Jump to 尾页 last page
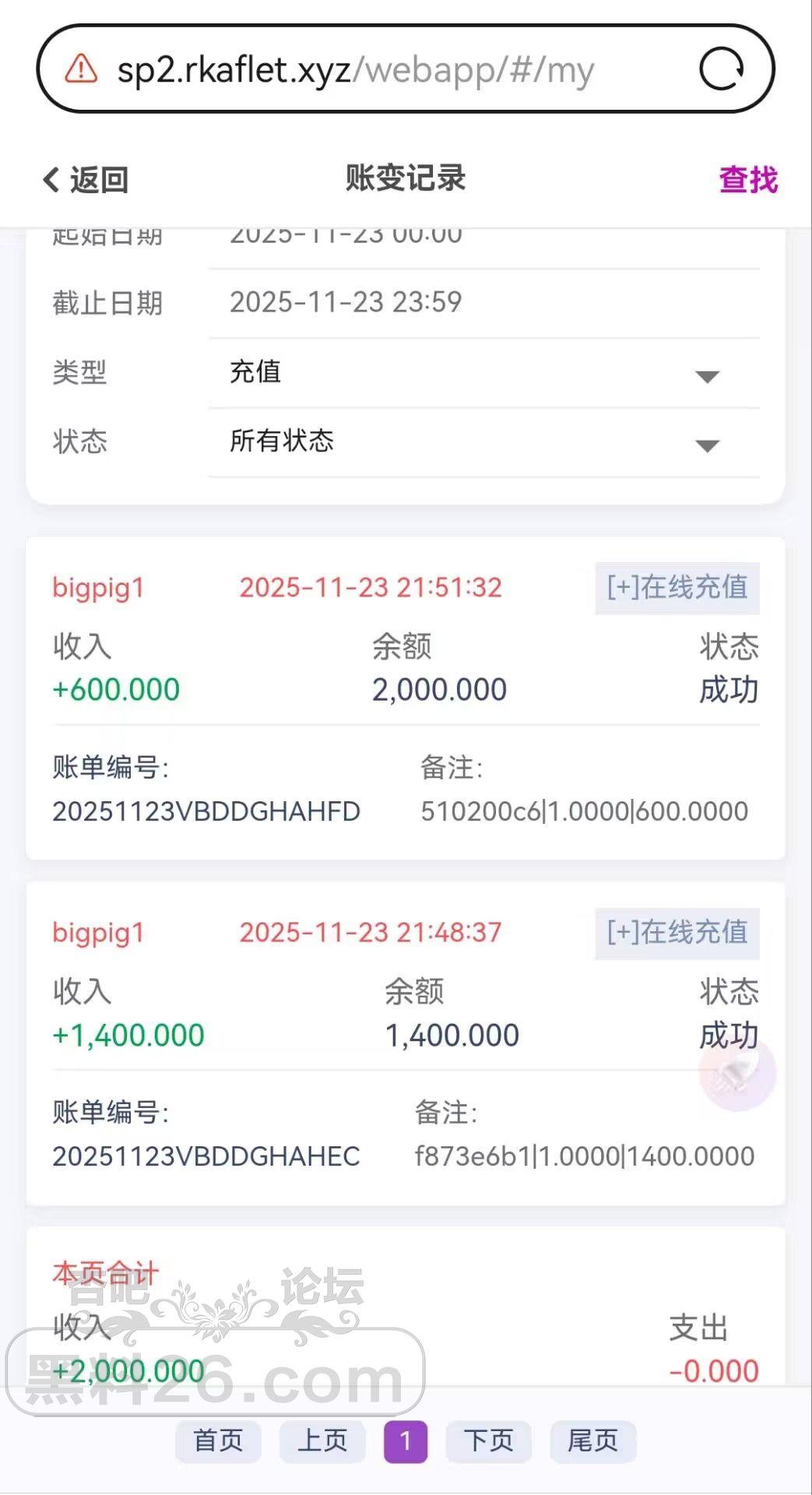The image size is (812, 1495). (x=592, y=1441)
